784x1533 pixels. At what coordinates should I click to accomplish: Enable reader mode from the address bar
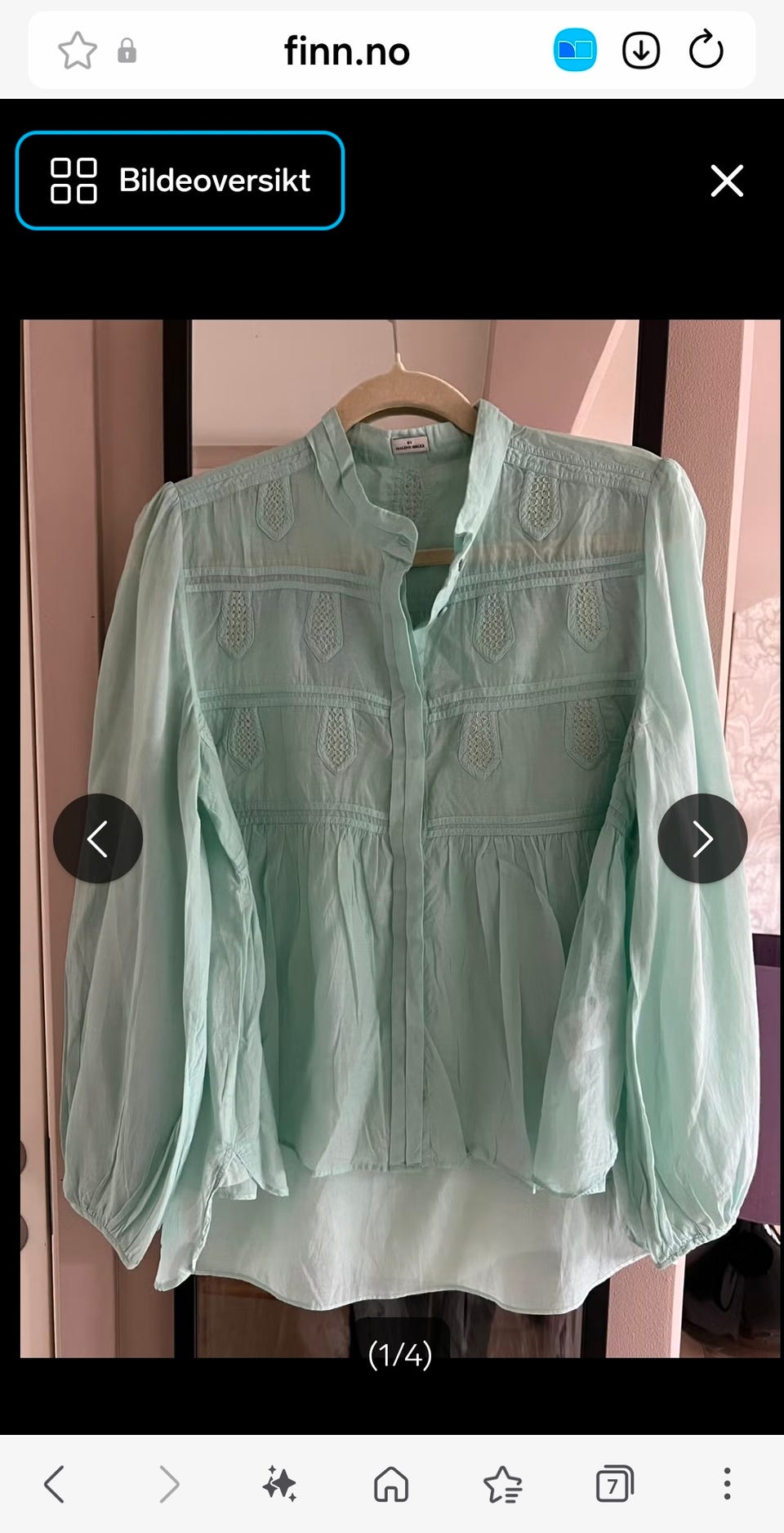point(575,51)
